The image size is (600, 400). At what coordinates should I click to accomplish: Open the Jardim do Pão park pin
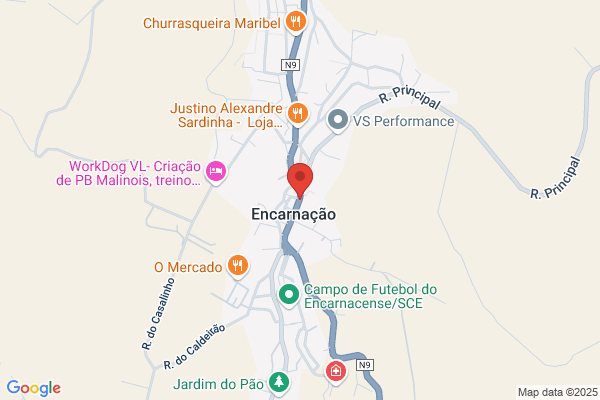click(x=279, y=382)
